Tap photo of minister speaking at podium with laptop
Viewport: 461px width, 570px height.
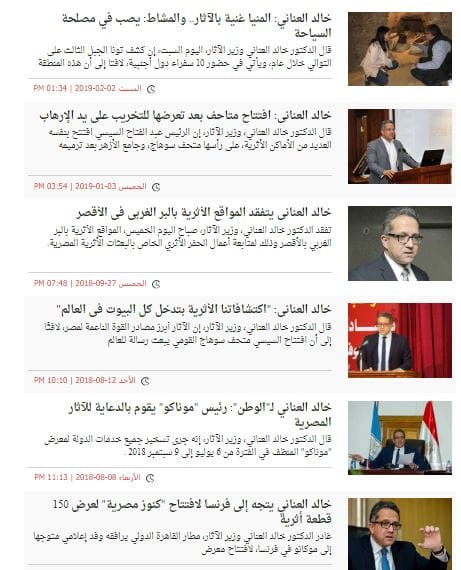click(400, 146)
